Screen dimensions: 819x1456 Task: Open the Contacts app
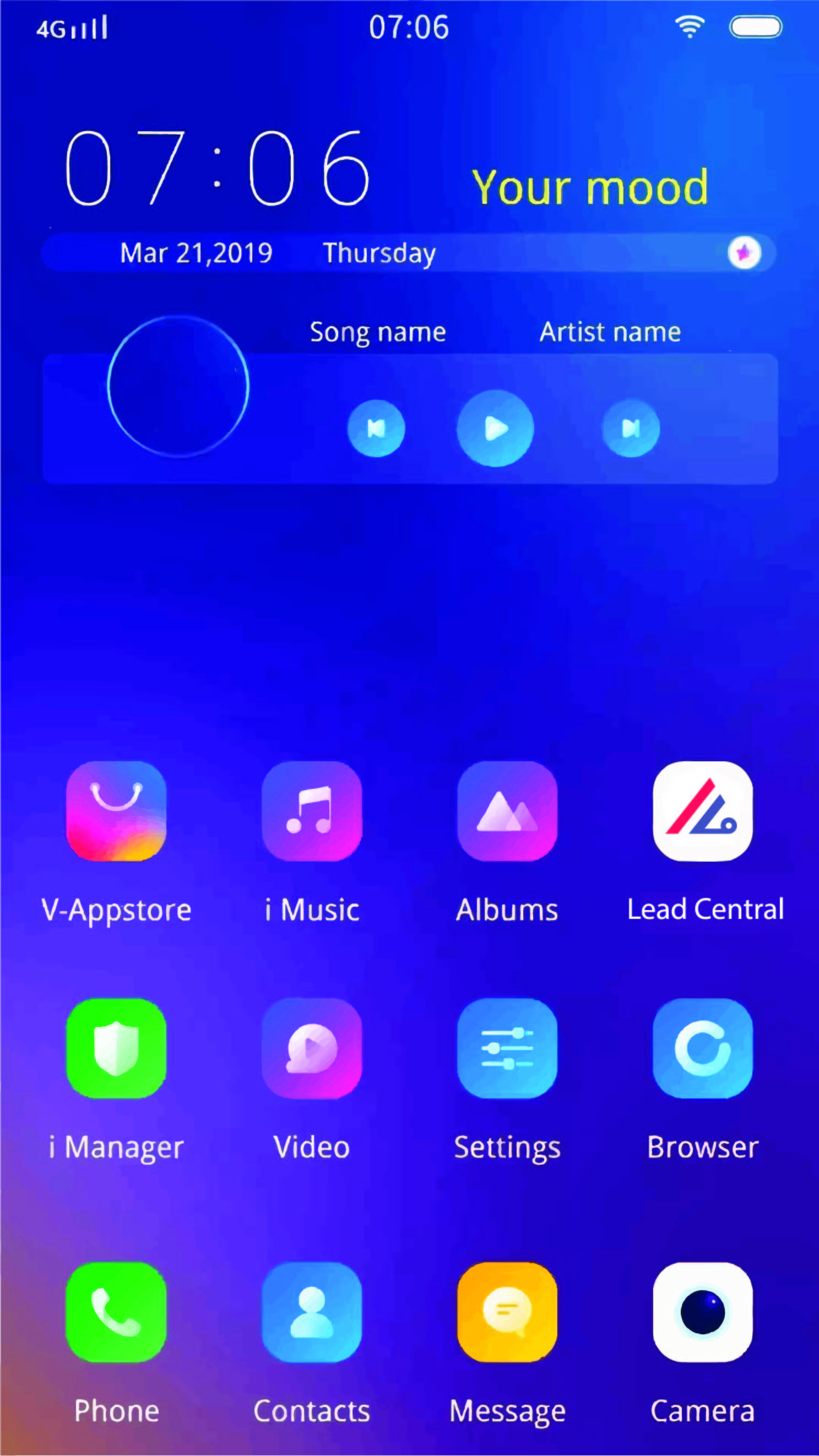coord(311,1312)
